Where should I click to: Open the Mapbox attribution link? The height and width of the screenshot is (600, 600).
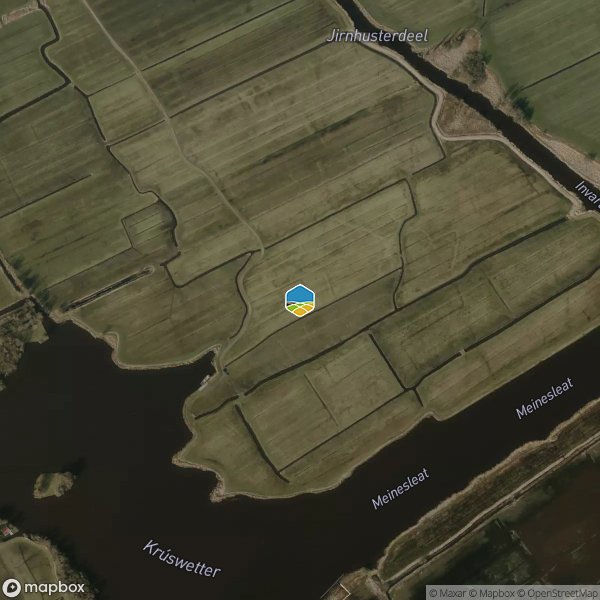(492, 592)
